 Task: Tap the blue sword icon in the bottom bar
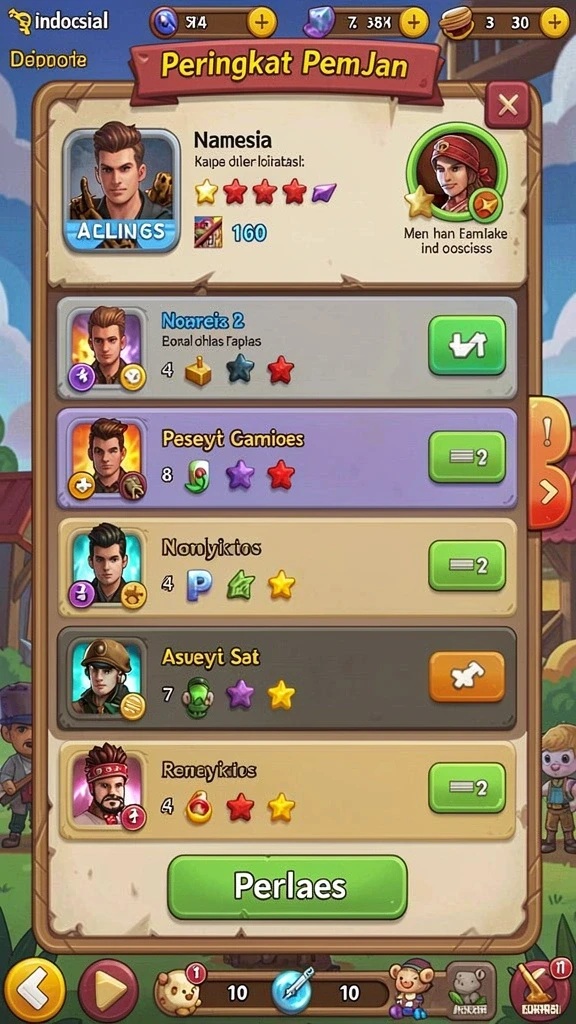[x=292, y=991]
